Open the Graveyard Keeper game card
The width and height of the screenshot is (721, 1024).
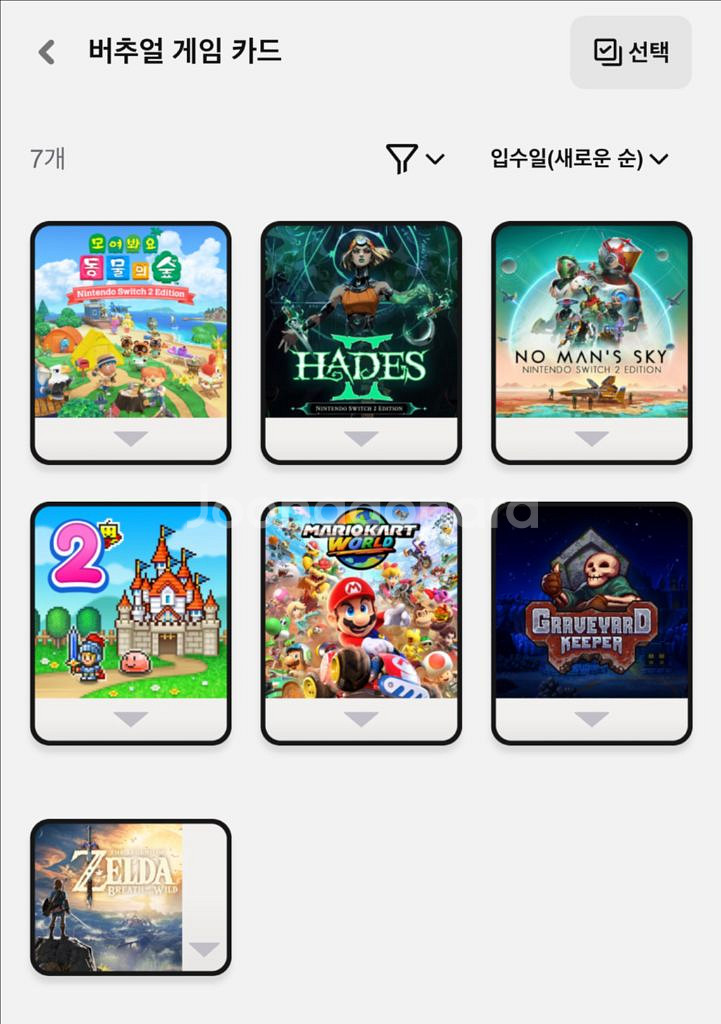pyautogui.click(x=591, y=602)
